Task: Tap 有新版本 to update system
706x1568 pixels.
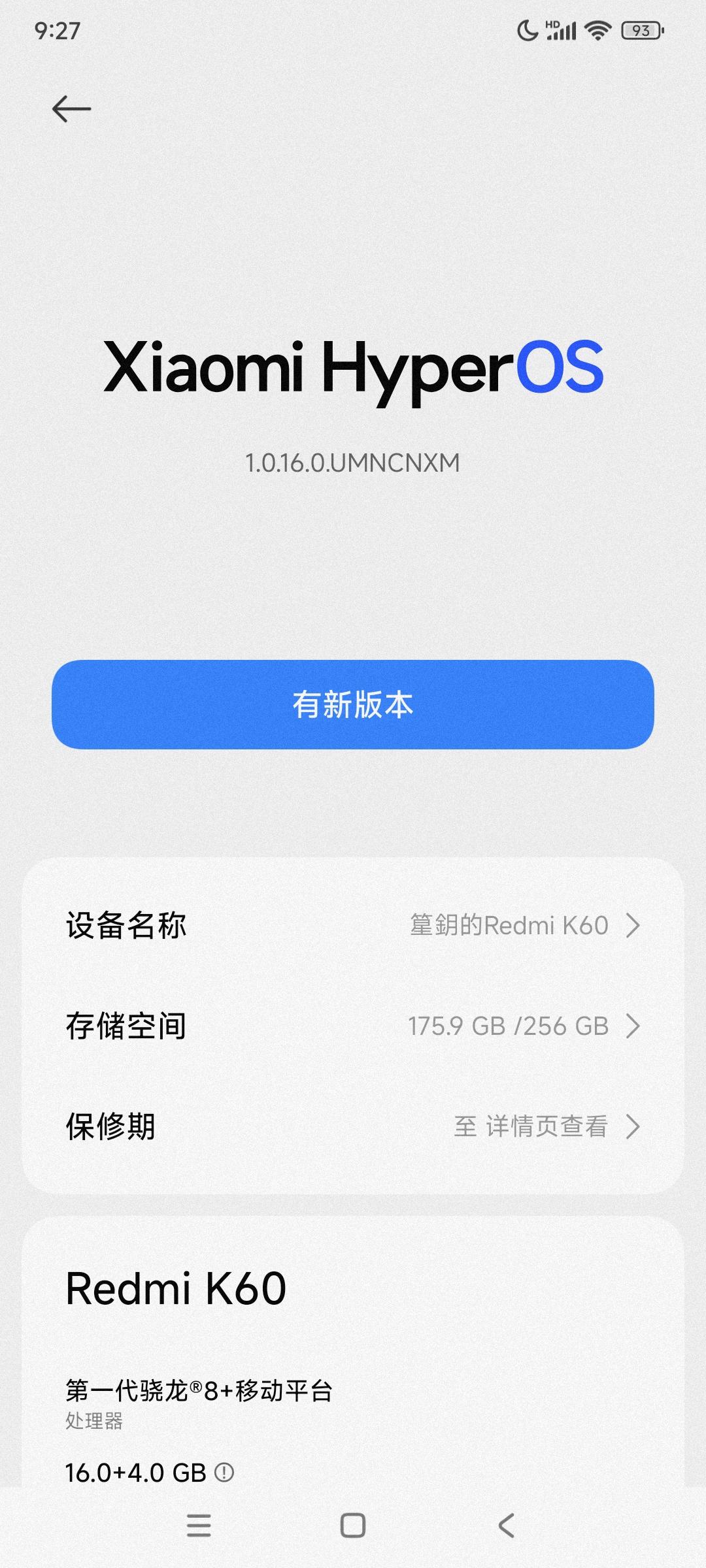Action: 353,706
